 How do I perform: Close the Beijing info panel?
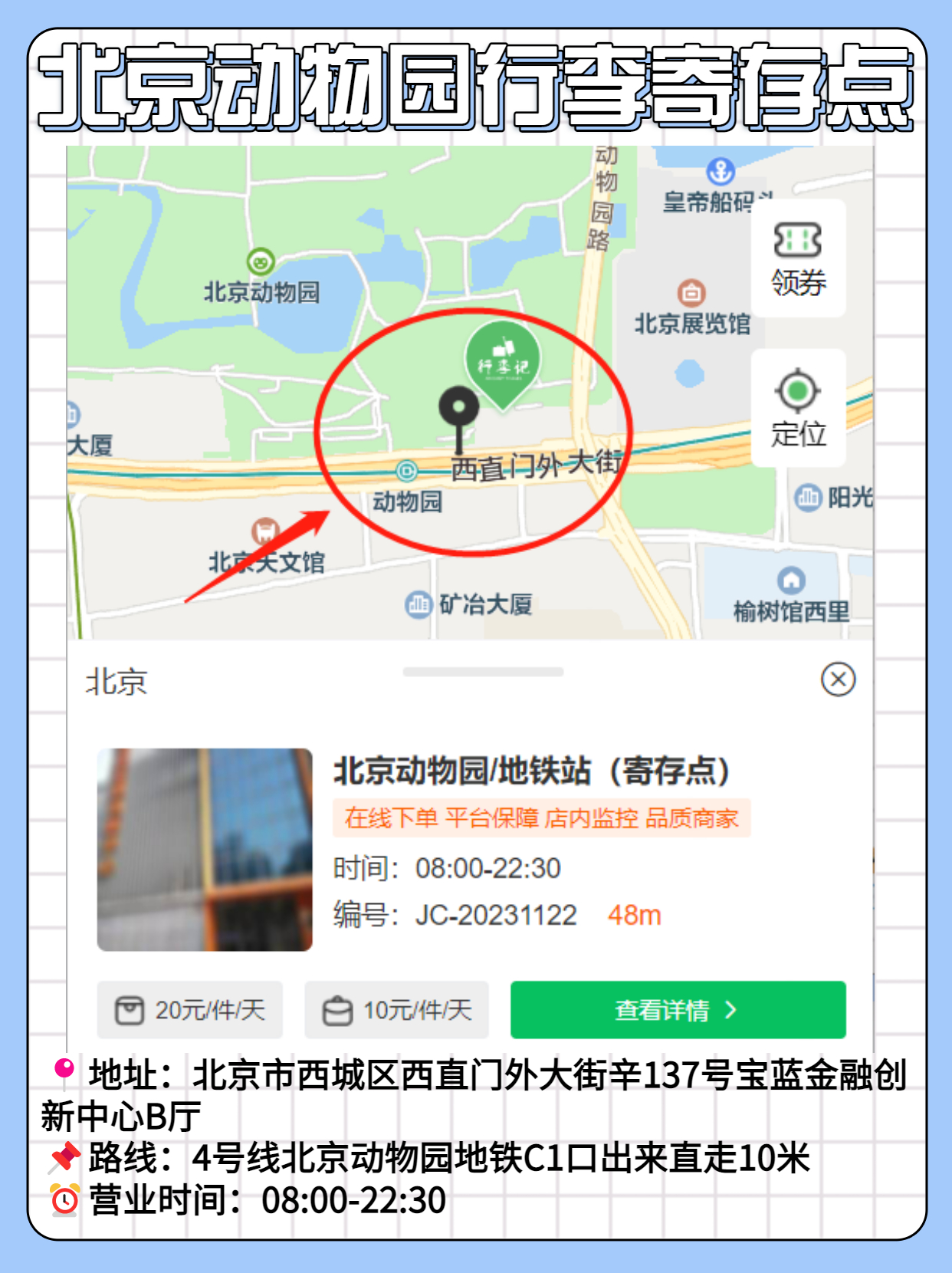point(837,678)
